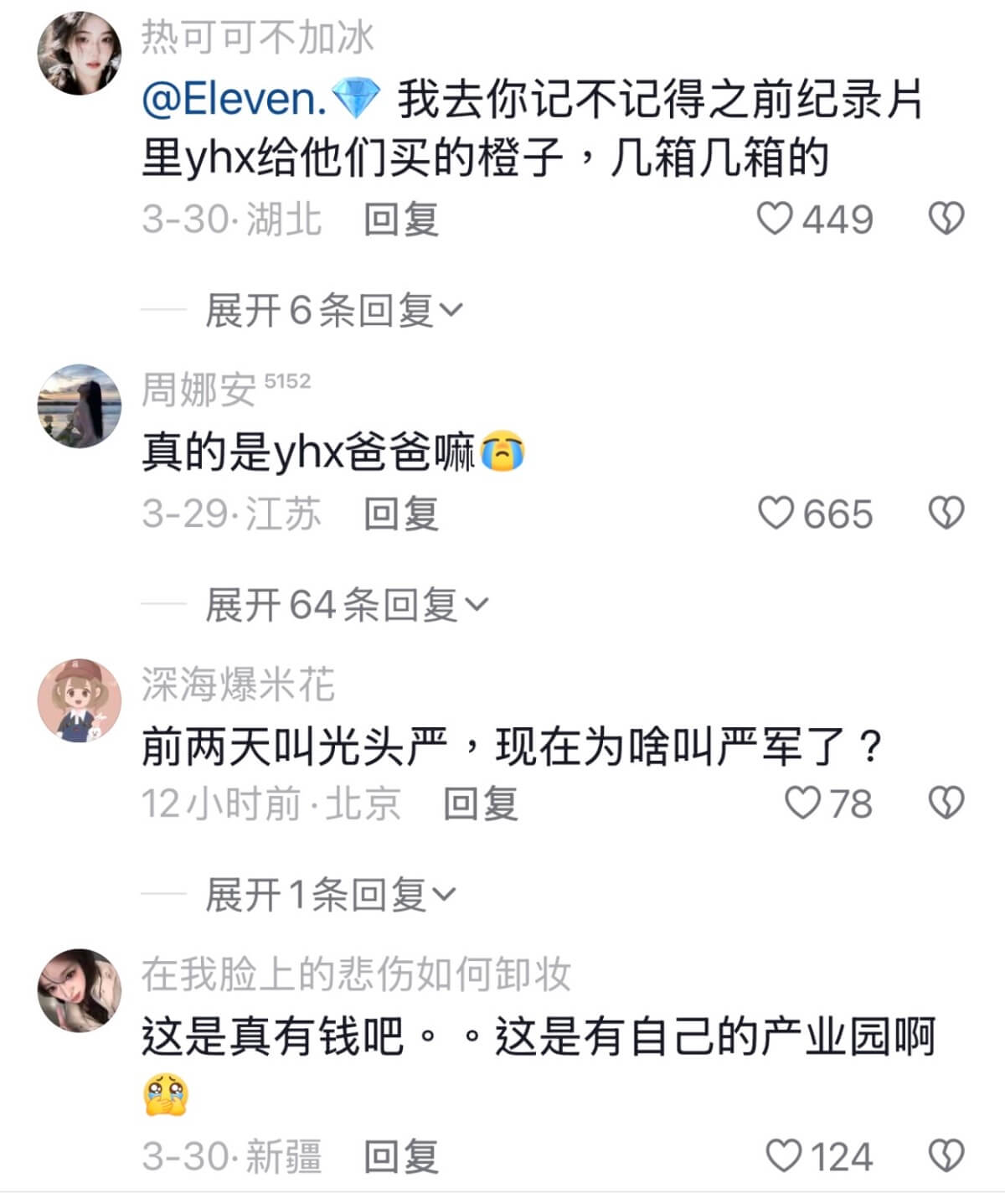
Task: Like 在我脸上的悲伤如何卸妆's comment with 124 likes
Action: 820,1157
